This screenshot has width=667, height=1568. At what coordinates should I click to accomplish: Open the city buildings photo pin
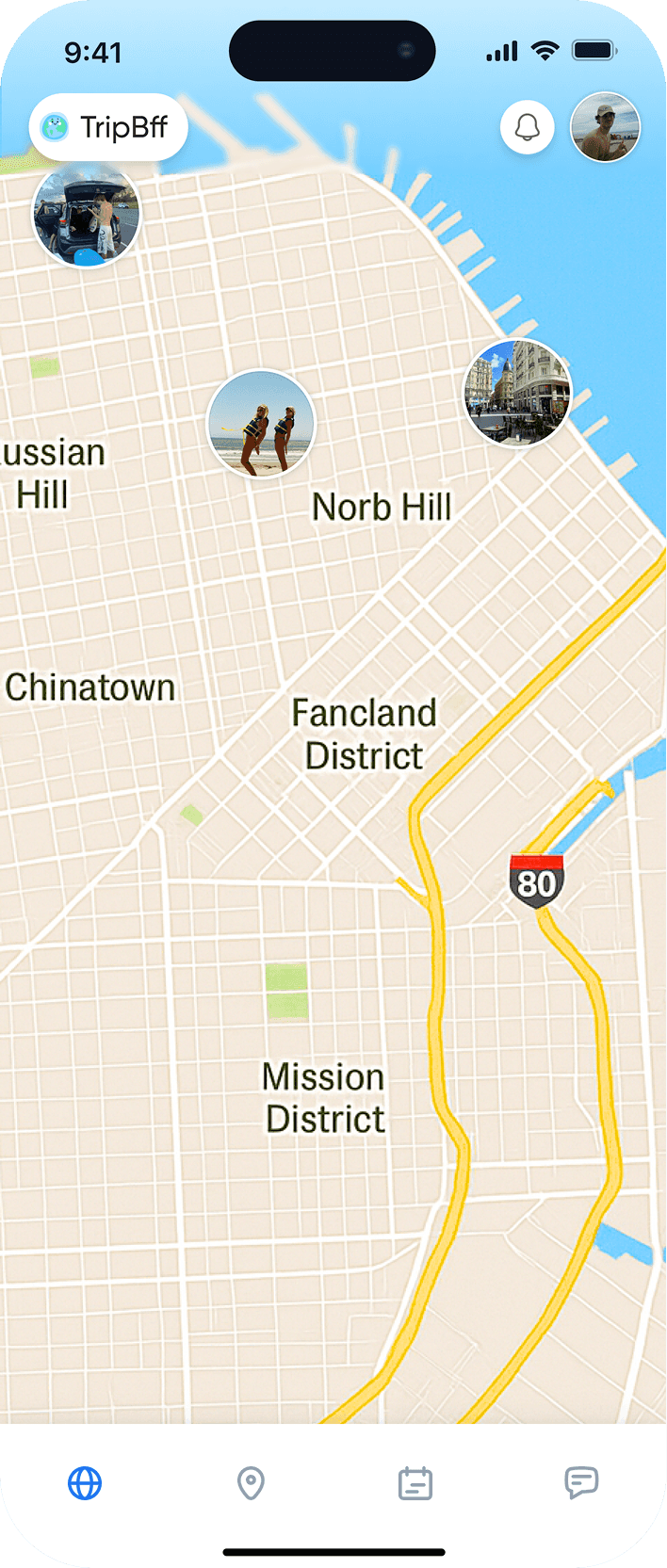[x=518, y=393]
